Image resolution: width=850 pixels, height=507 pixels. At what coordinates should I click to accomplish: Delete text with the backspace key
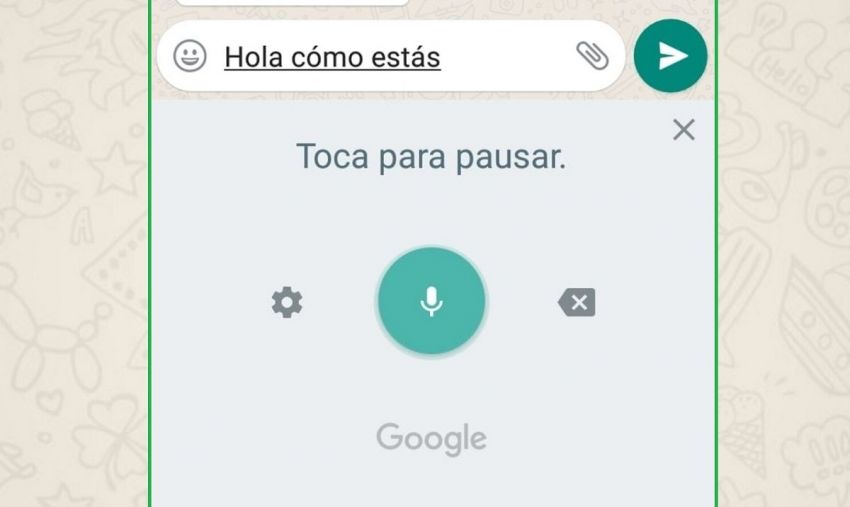point(577,302)
